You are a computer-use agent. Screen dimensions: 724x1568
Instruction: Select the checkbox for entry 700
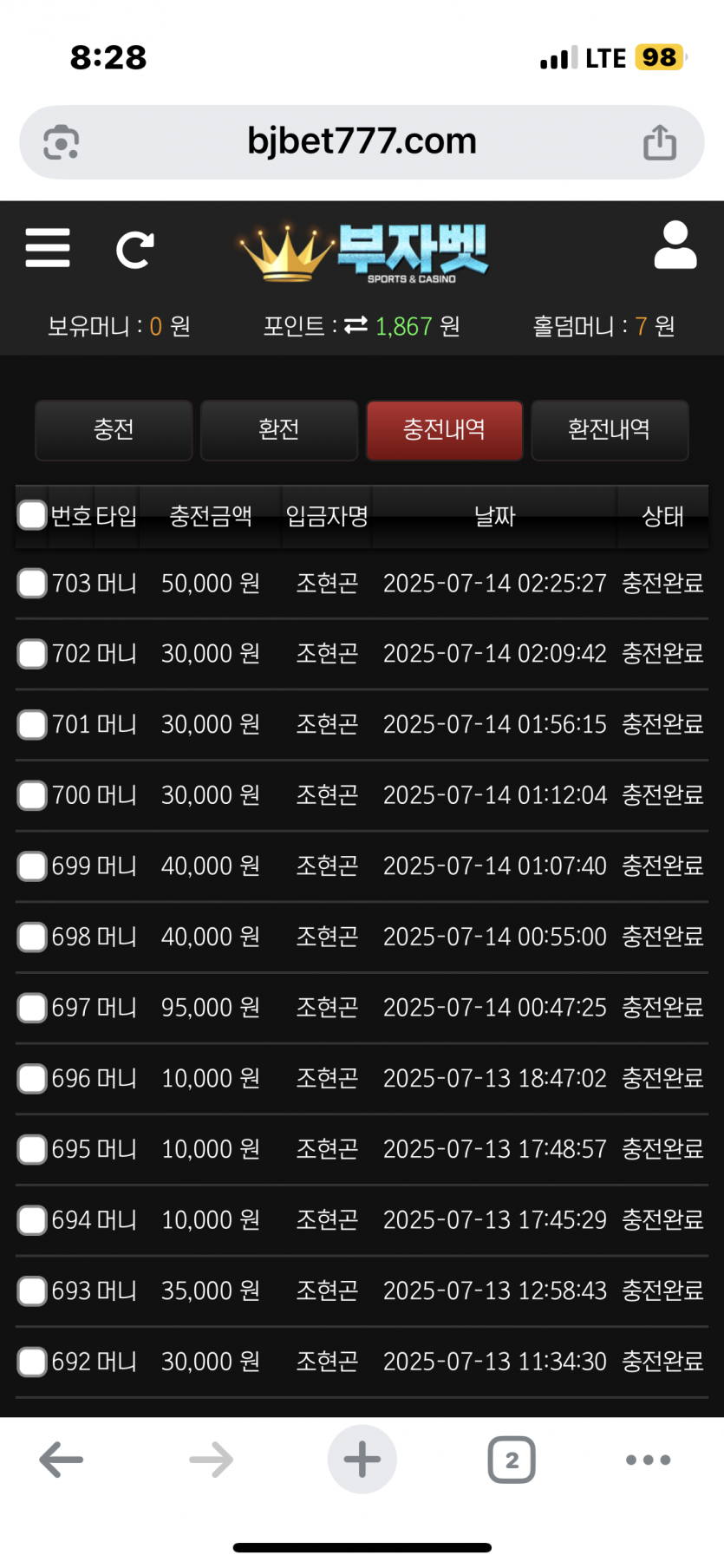pos(32,795)
